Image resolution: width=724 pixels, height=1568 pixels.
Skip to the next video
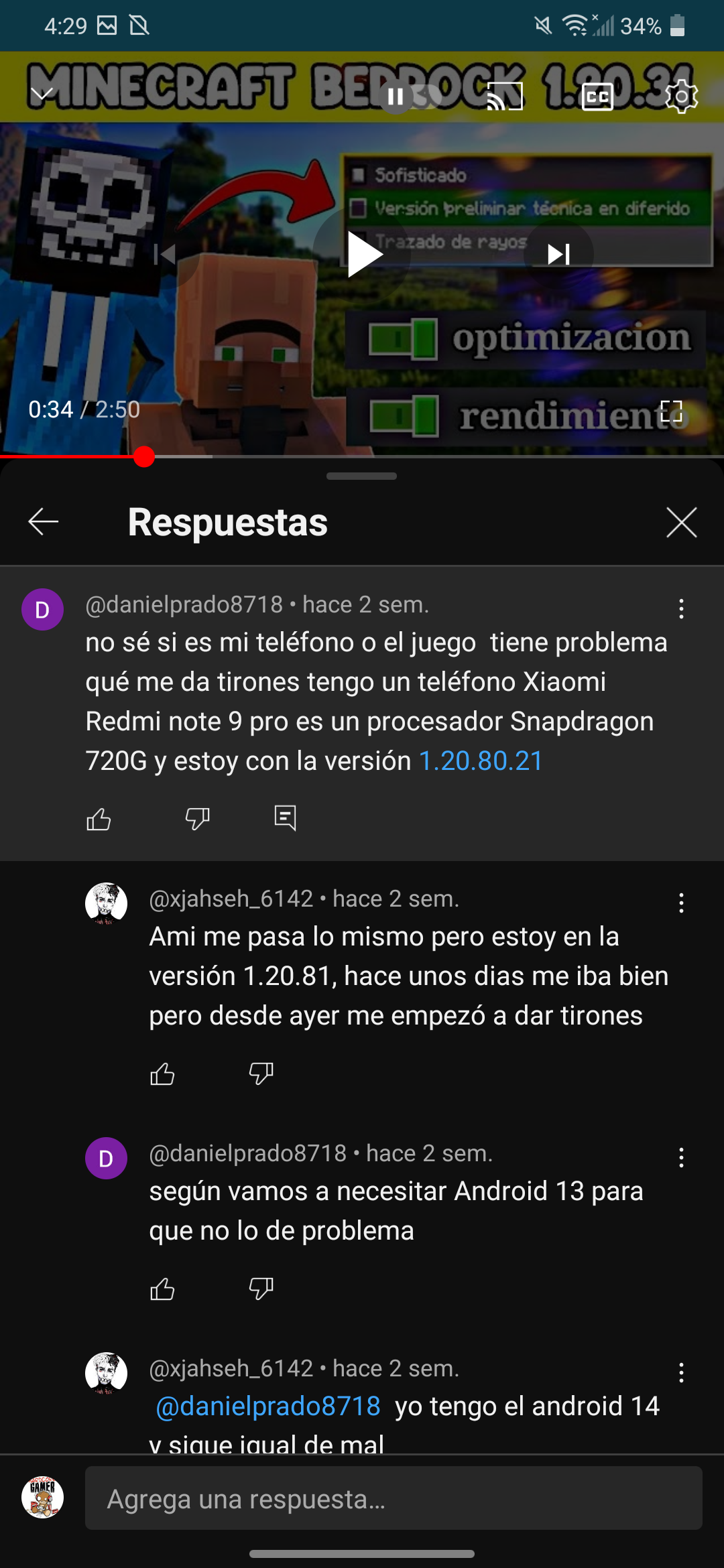pos(558,254)
